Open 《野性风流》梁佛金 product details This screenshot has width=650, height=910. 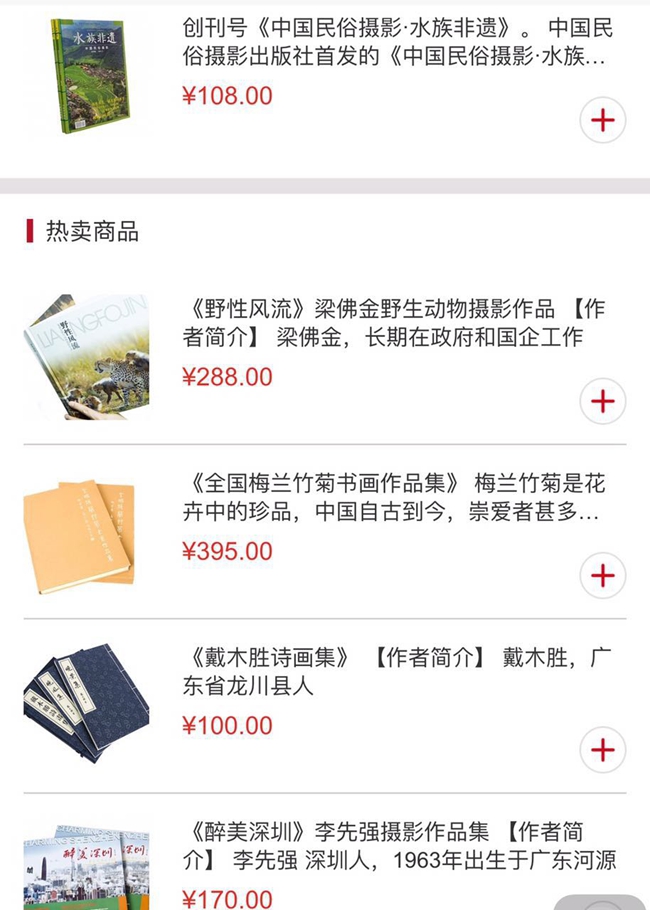395,322
